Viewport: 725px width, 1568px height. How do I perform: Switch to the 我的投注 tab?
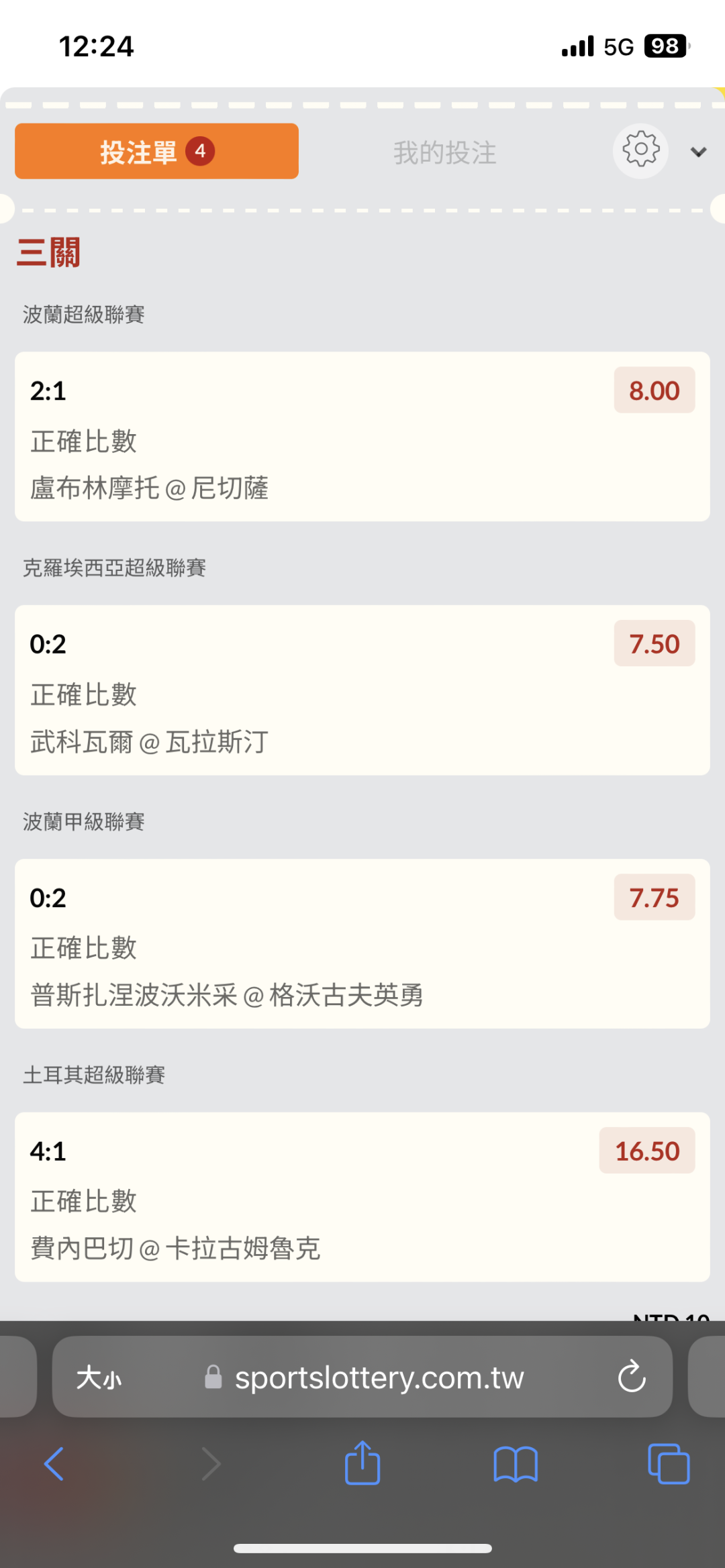coord(444,153)
